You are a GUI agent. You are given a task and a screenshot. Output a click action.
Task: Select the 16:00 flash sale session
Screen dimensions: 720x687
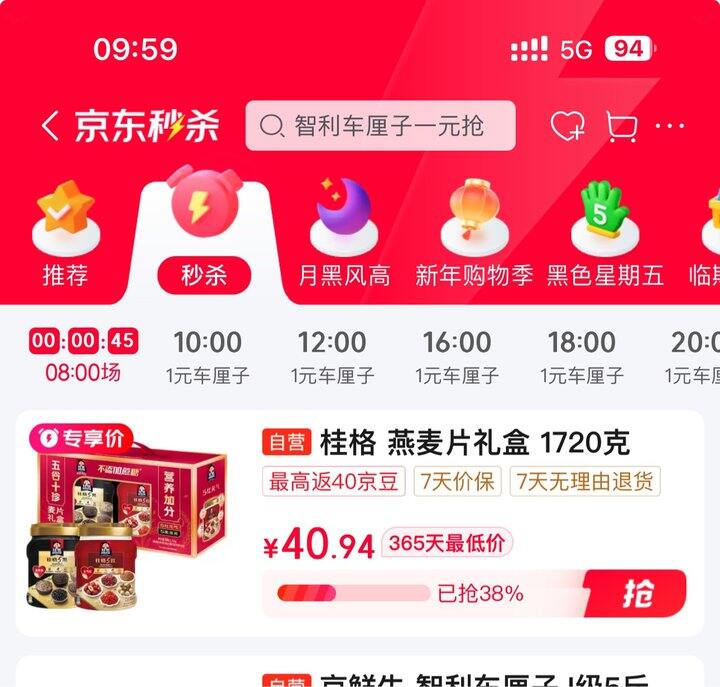pos(457,356)
